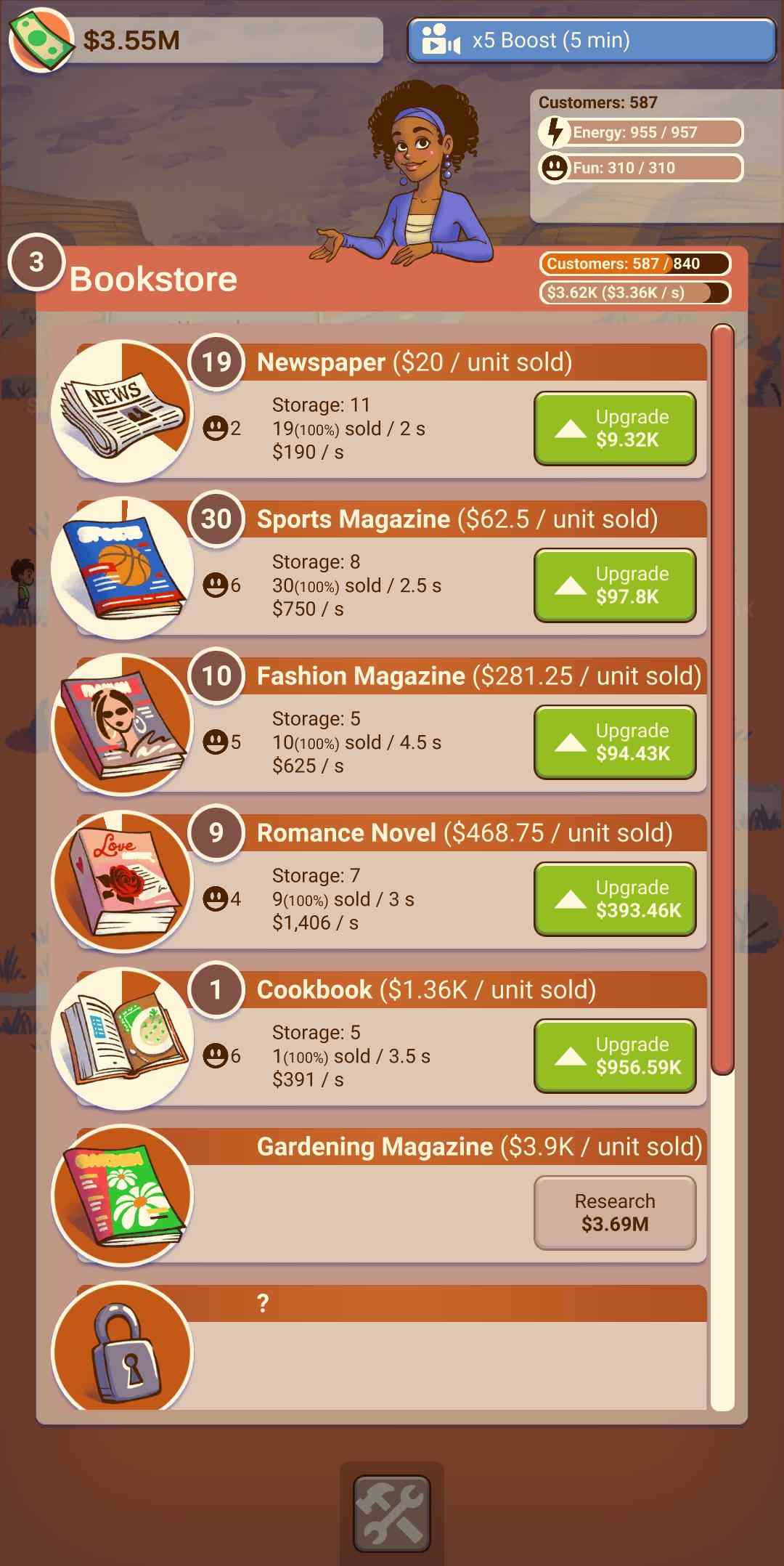Image resolution: width=784 pixels, height=1566 pixels.
Task: Upgrade Romance Novel for $393.46K
Action: (x=615, y=899)
